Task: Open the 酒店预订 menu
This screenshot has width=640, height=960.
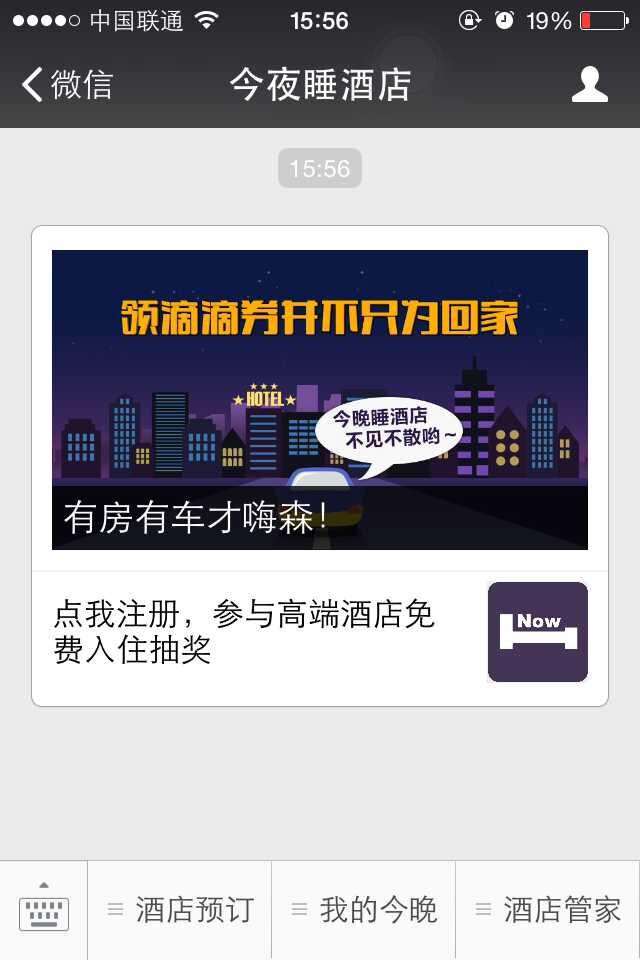Action: point(180,910)
